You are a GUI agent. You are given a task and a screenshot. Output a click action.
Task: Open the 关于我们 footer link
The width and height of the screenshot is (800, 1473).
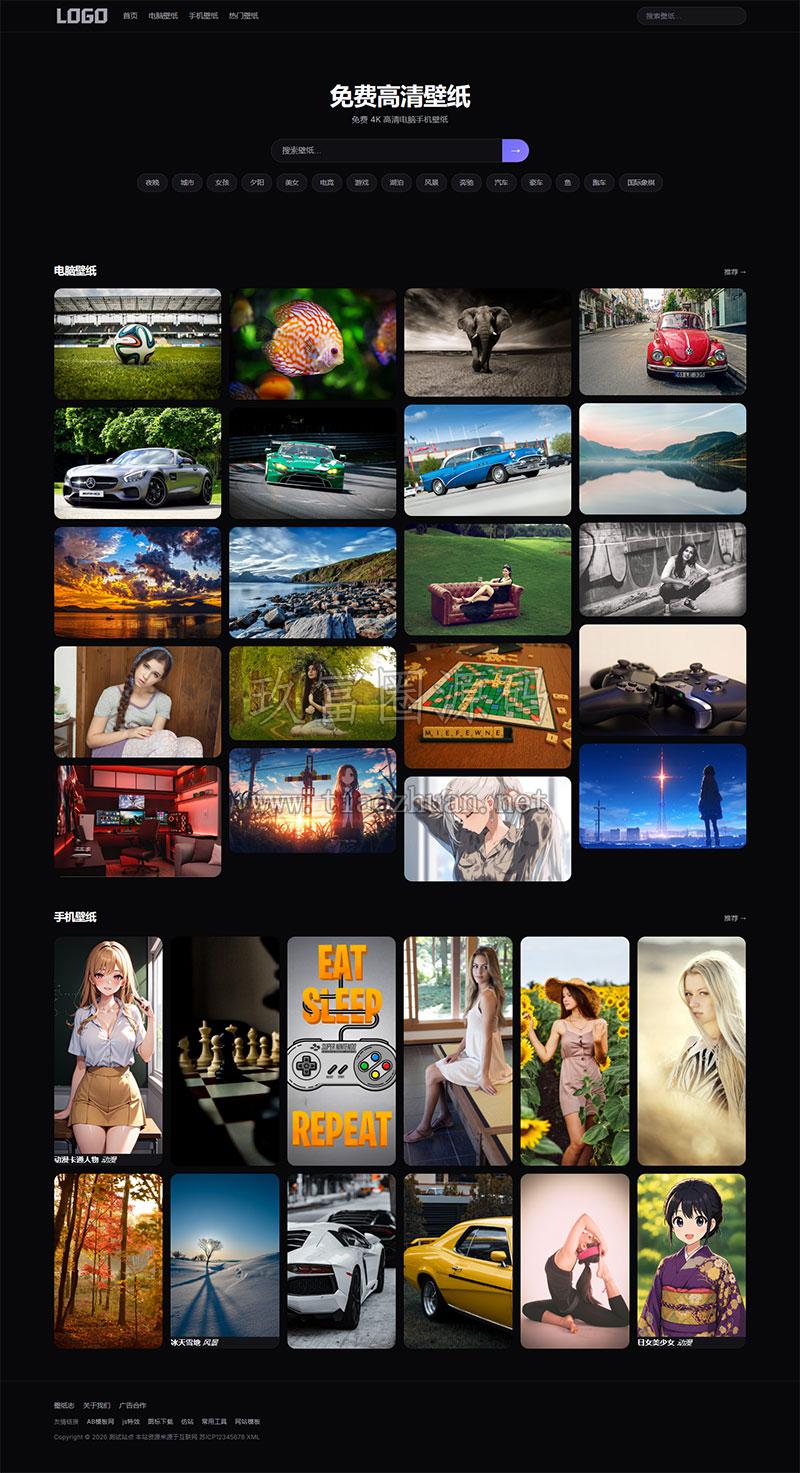(96, 1405)
